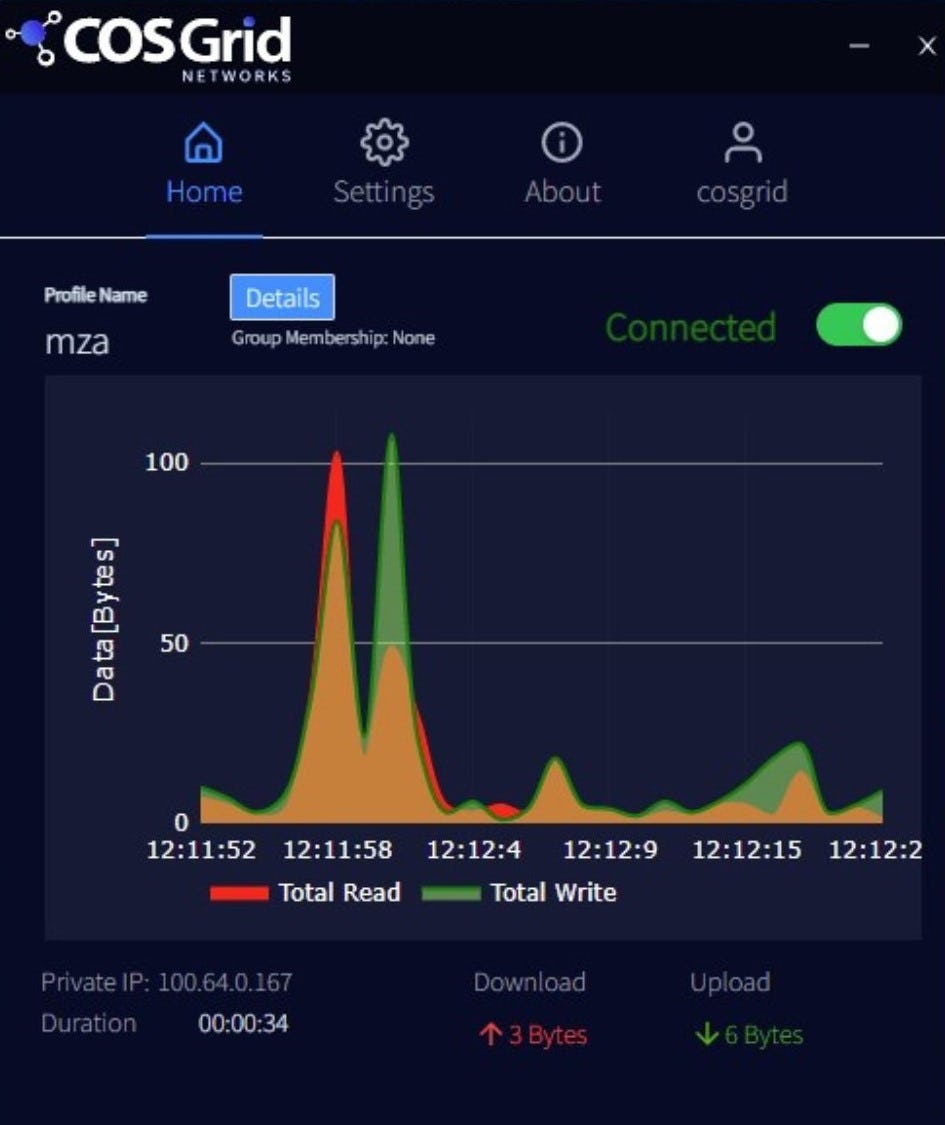Go to the About tab
Screen dimensions: 945x1125
tap(562, 164)
